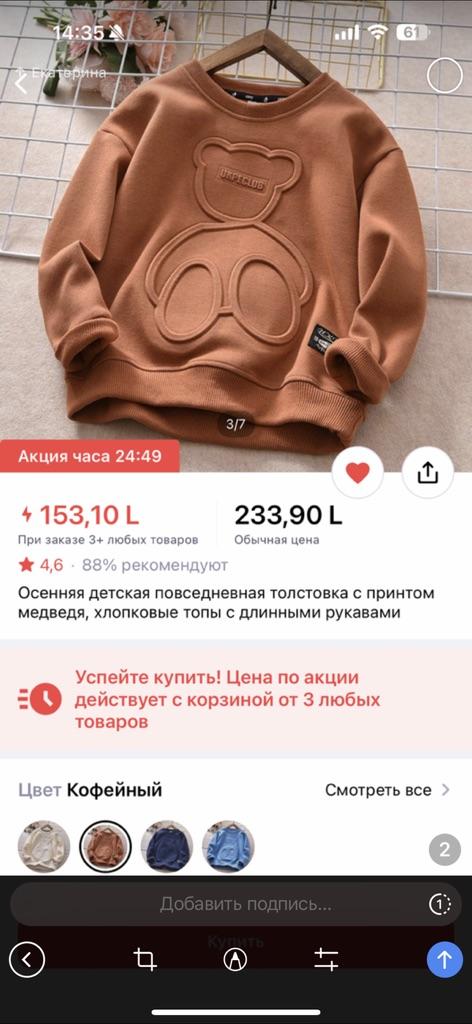Open the image adjustments sliders tool
This screenshot has height=1024, width=472.
point(326,959)
